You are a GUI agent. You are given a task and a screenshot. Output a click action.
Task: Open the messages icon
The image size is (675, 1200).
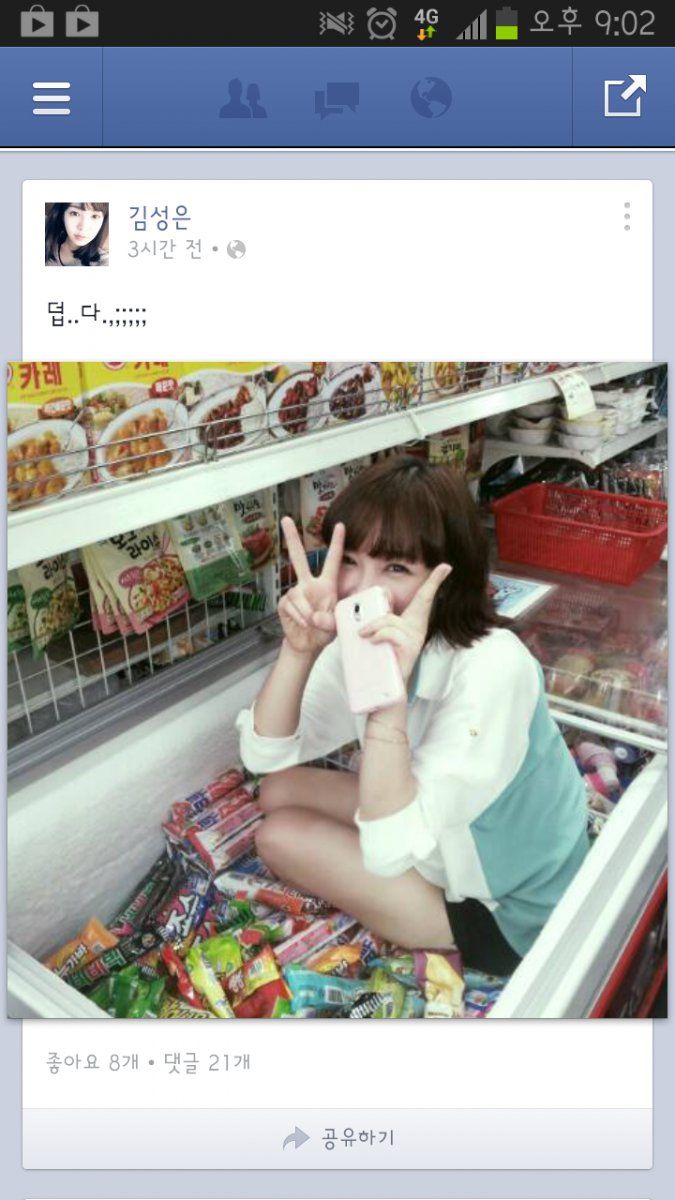(336, 100)
